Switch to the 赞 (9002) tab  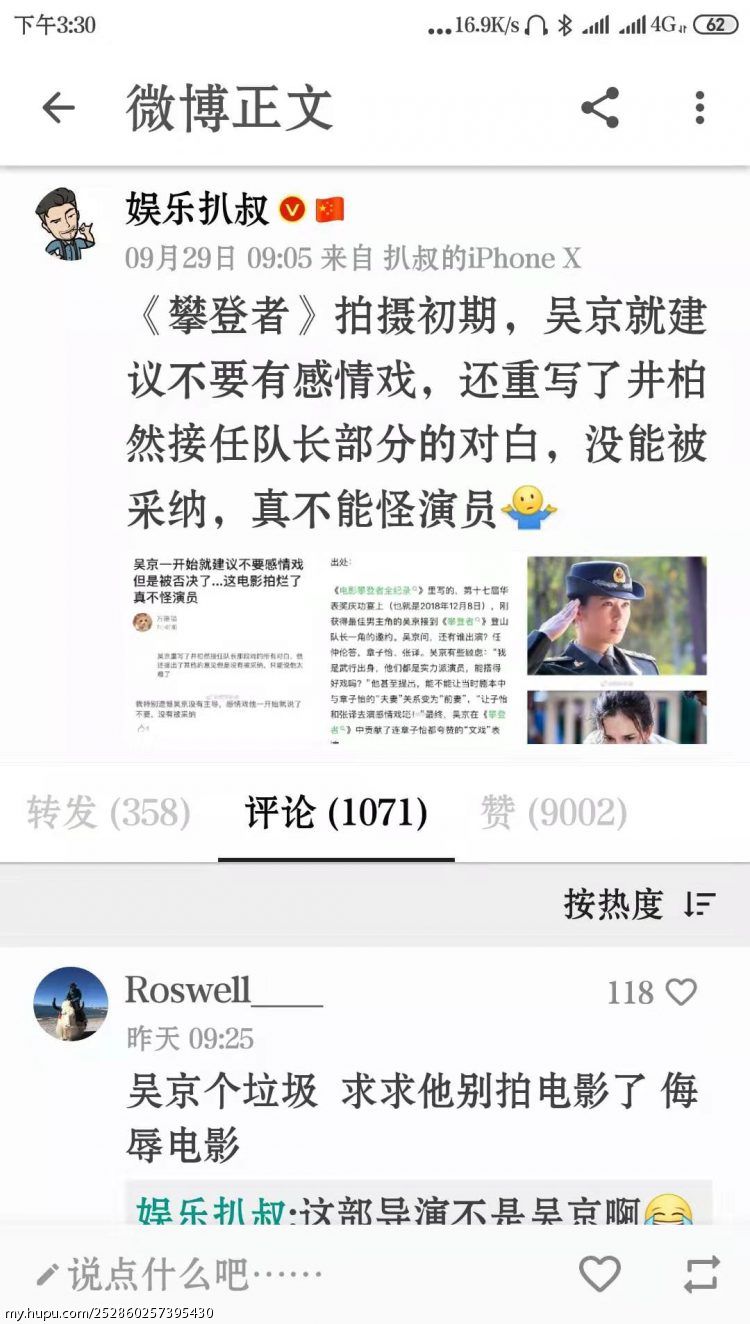553,813
